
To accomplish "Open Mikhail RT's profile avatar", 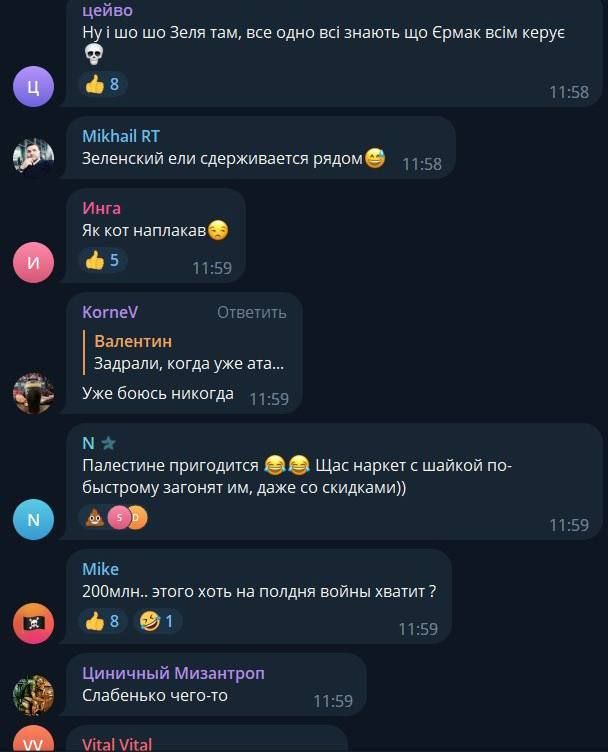I will click(33, 155).
